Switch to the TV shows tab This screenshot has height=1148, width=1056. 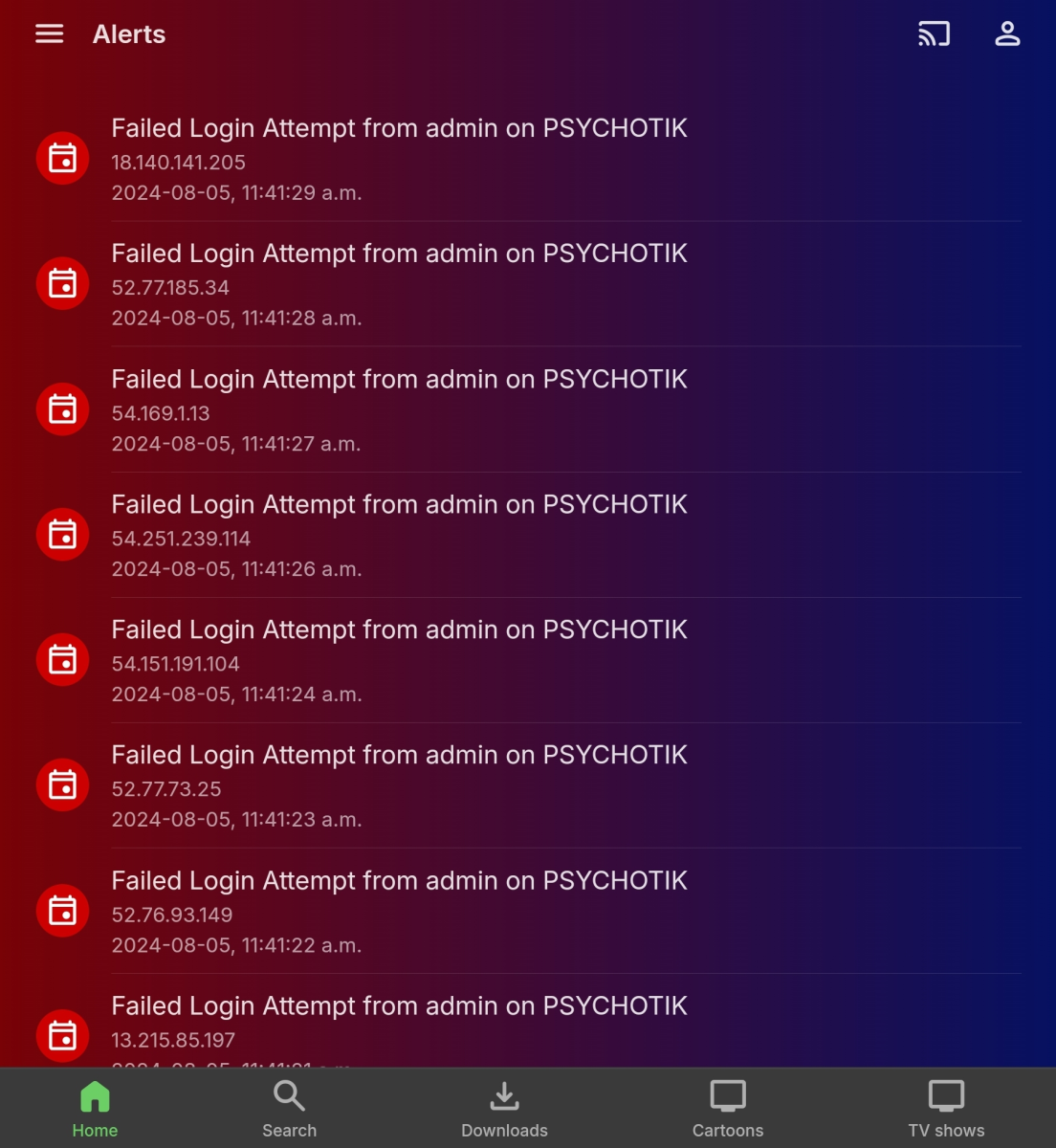pyautogui.click(x=946, y=1109)
